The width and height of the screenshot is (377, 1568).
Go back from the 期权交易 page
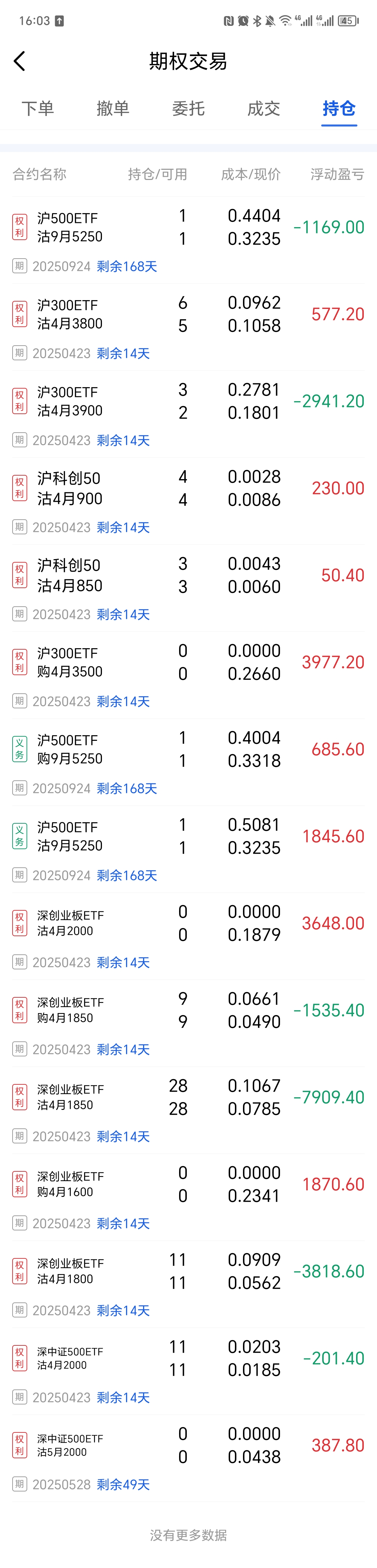point(20,61)
